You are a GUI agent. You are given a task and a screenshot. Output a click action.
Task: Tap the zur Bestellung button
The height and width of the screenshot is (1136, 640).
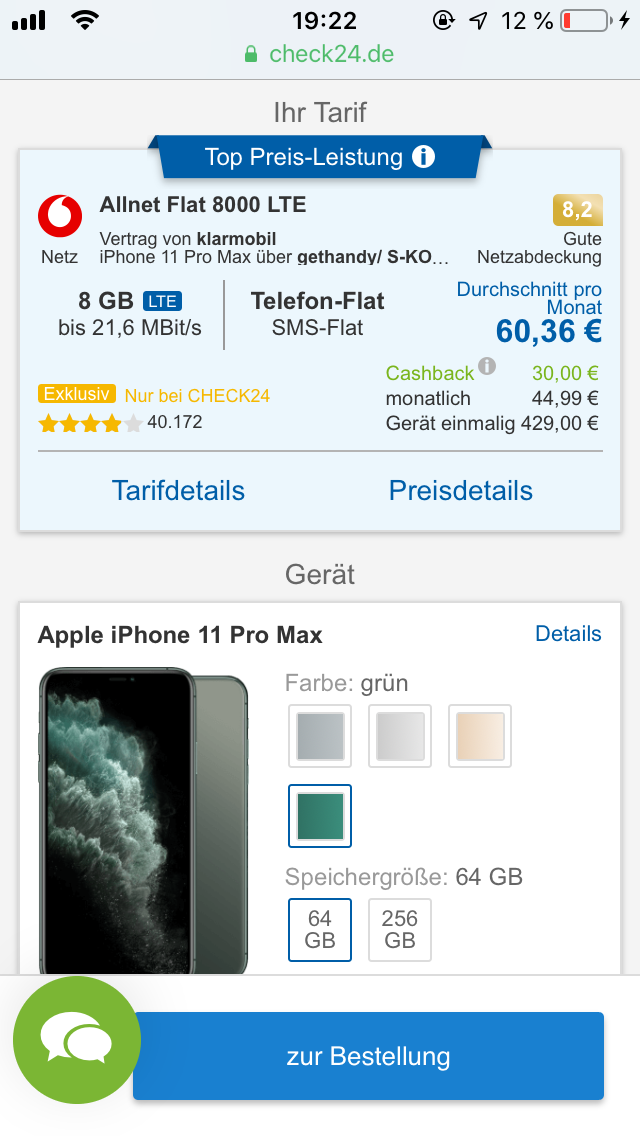[x=368, y=1056]
